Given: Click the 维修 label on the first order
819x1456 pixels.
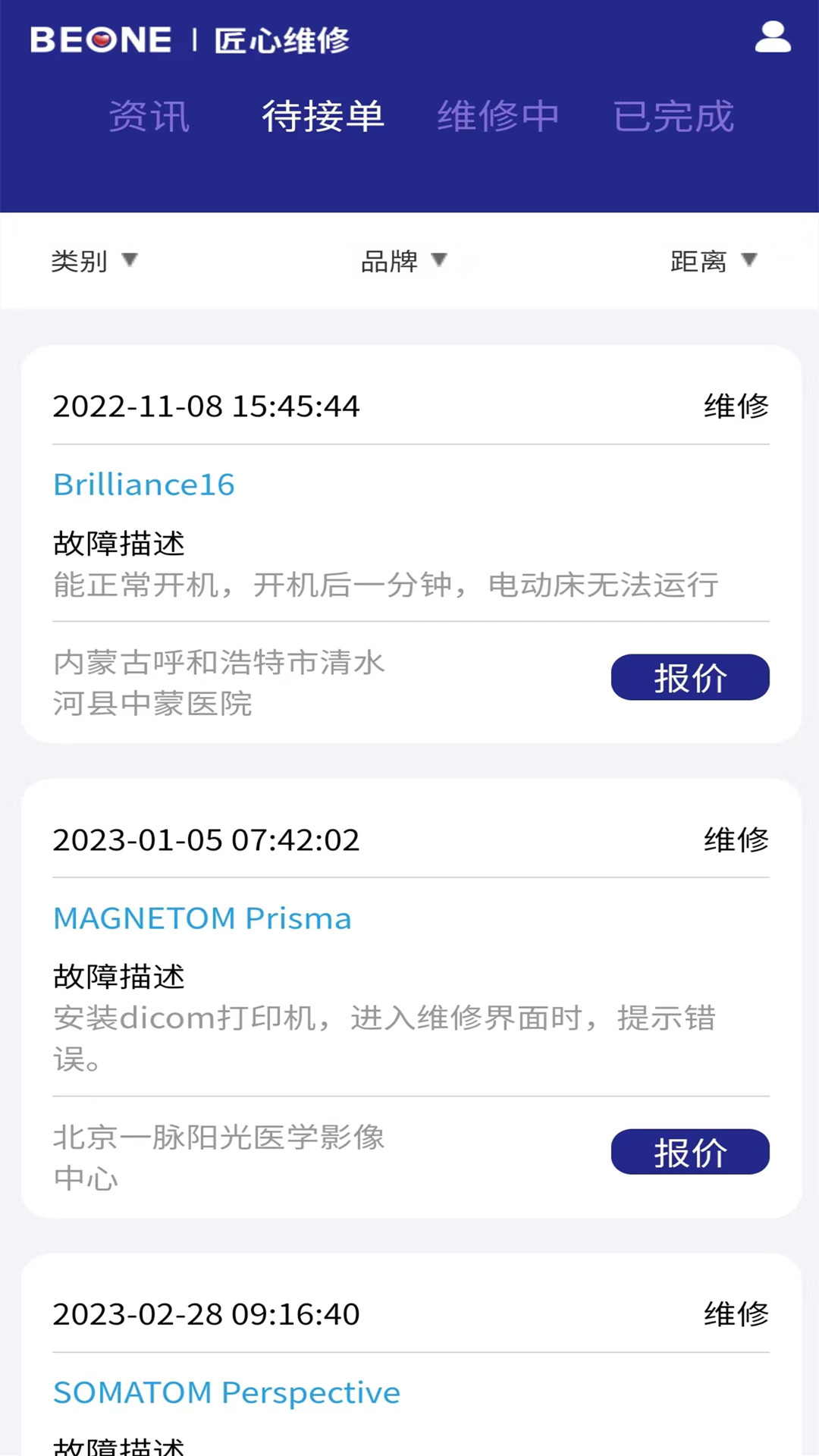Looking at the screenshot, I should pyautogui.click(x=735, y=406).
